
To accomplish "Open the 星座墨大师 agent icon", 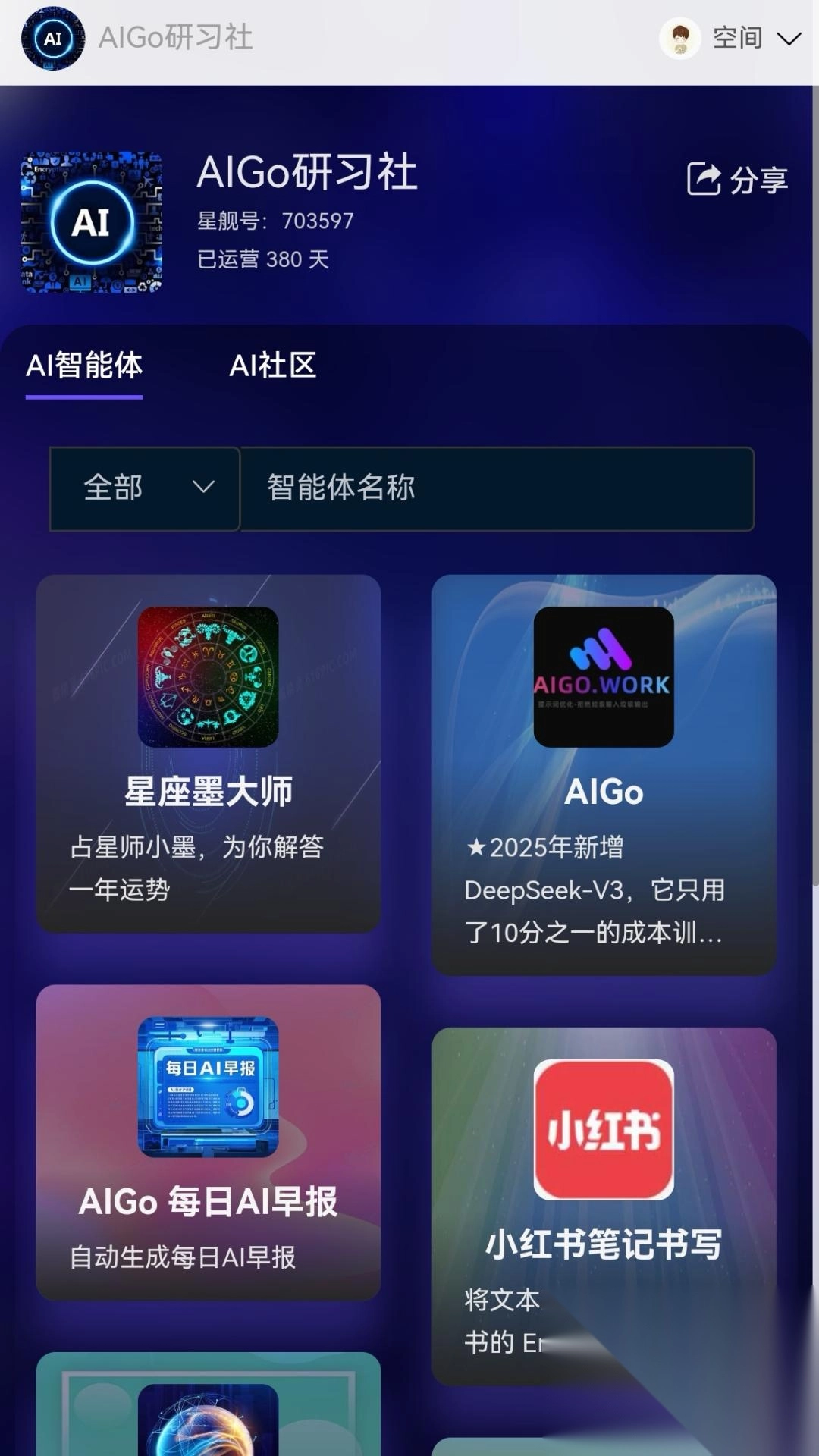I will tap(209, 677).
